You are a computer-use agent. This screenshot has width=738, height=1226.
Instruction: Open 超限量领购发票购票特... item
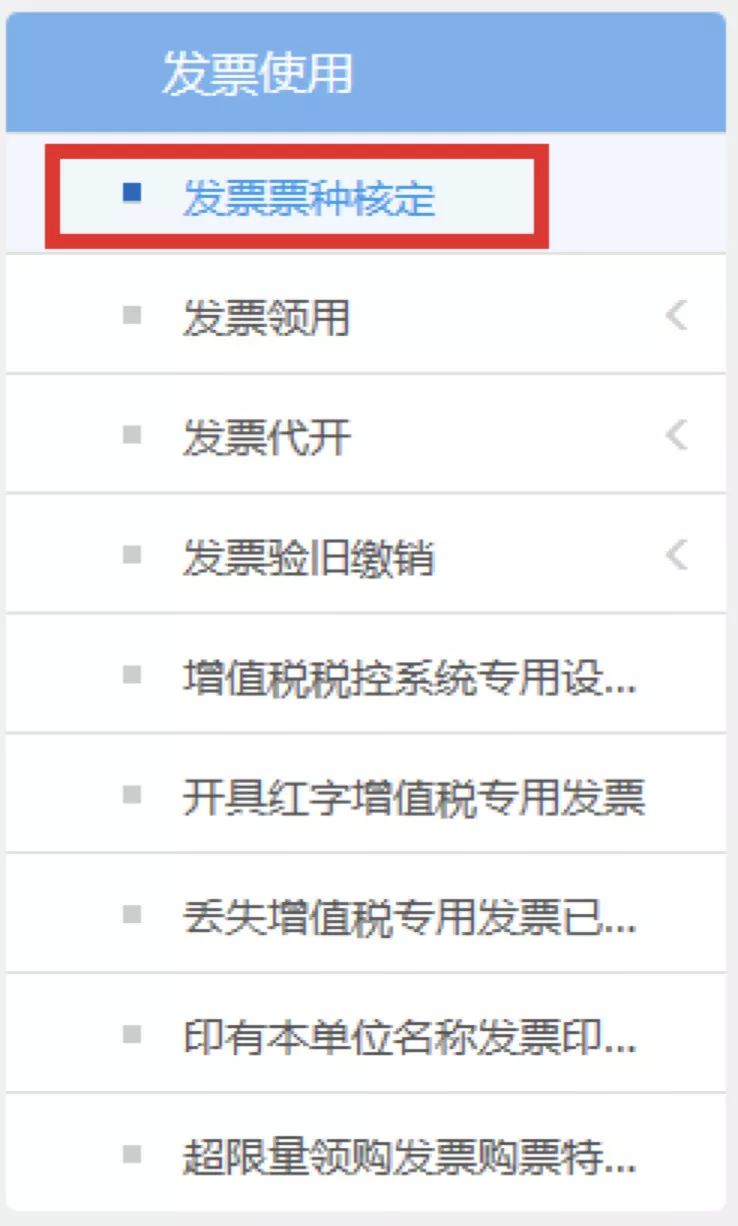coord(408,1157)
